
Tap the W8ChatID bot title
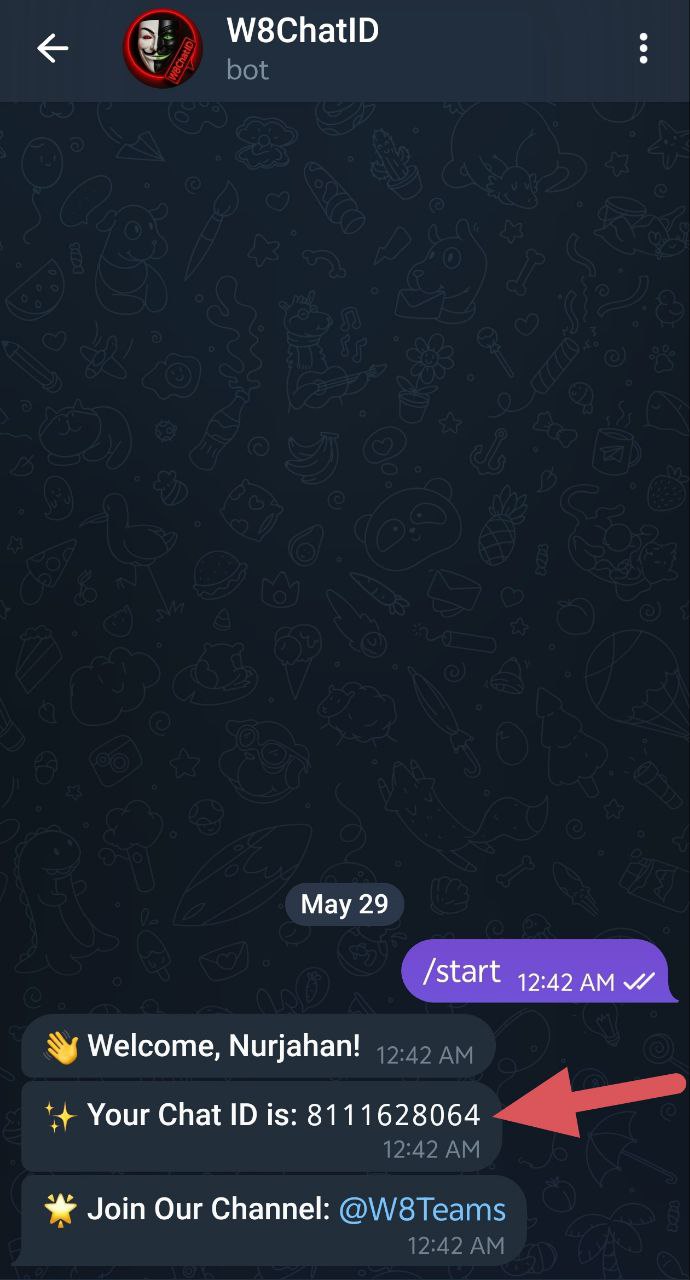pos(302,32)
